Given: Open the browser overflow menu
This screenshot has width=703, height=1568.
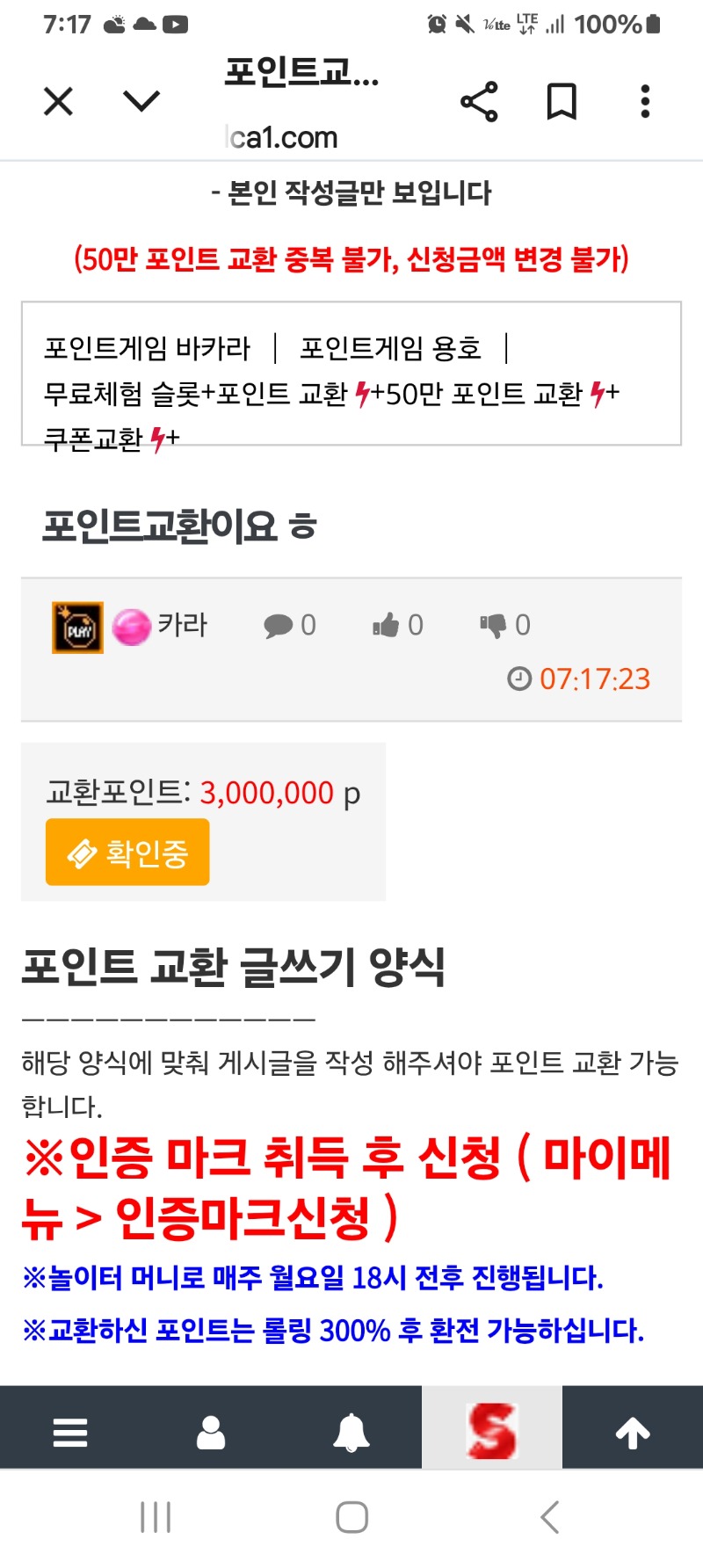Looking at the screenshot, I should (x=645, y=102).
